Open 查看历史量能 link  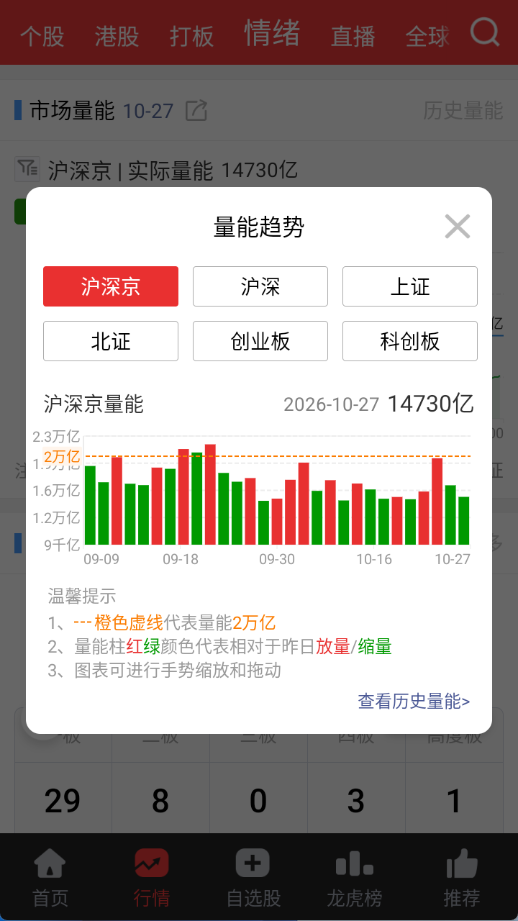point(413,701)
